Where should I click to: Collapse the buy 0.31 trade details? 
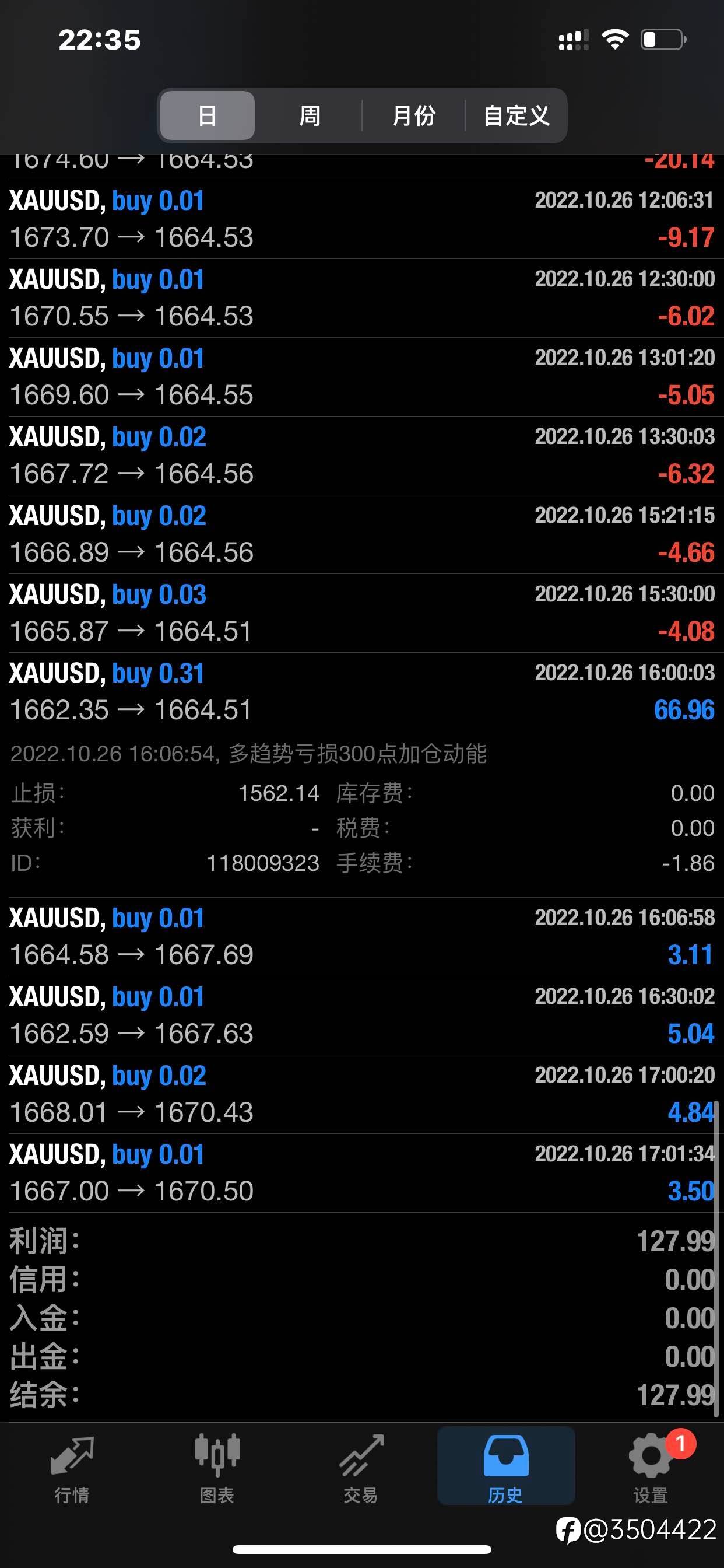(362, 691)
